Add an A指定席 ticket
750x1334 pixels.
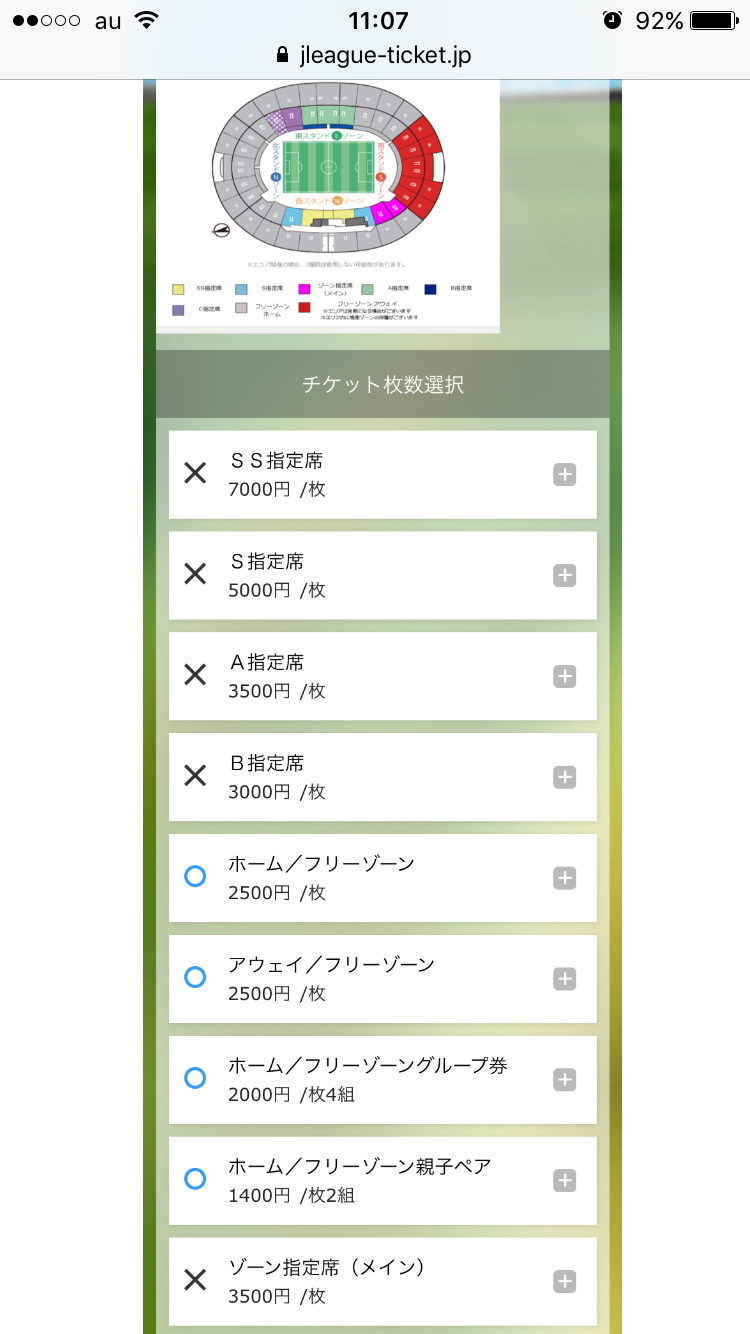[x=565, y=676]
